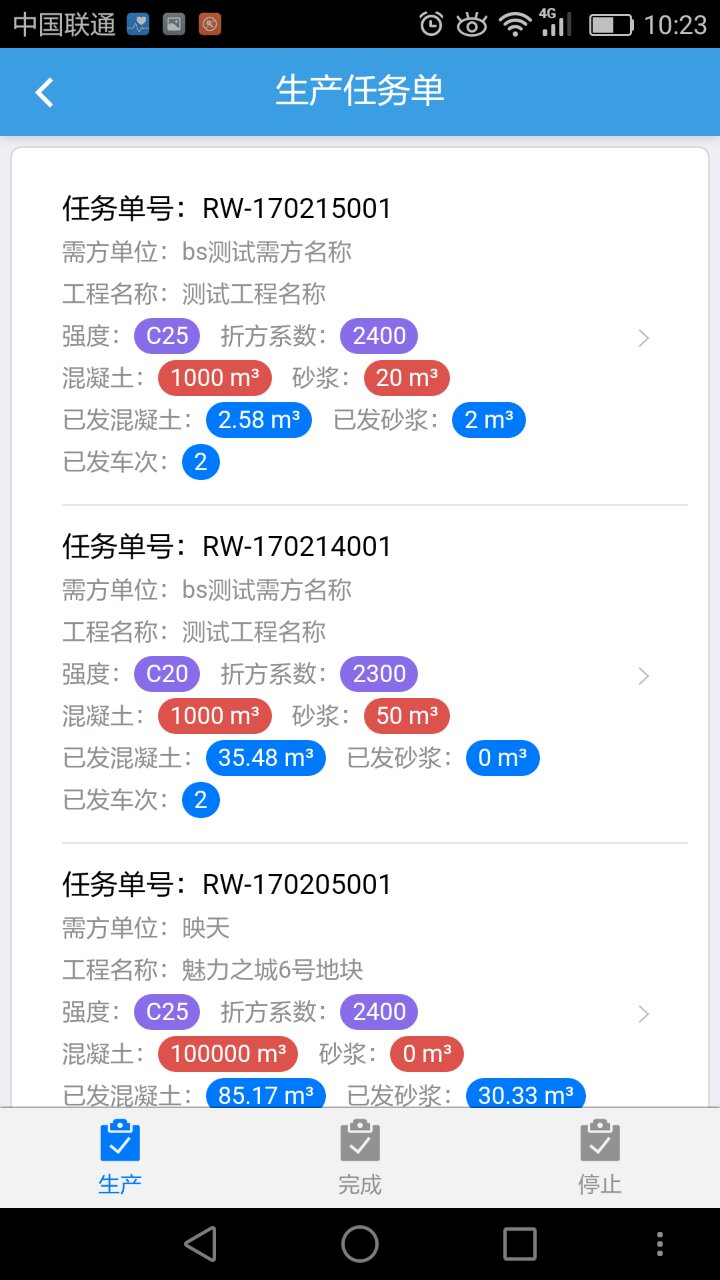Open the system recent apps view
The width and height of the screenshot is (720, 1280).
click(x=520, y=1244)
